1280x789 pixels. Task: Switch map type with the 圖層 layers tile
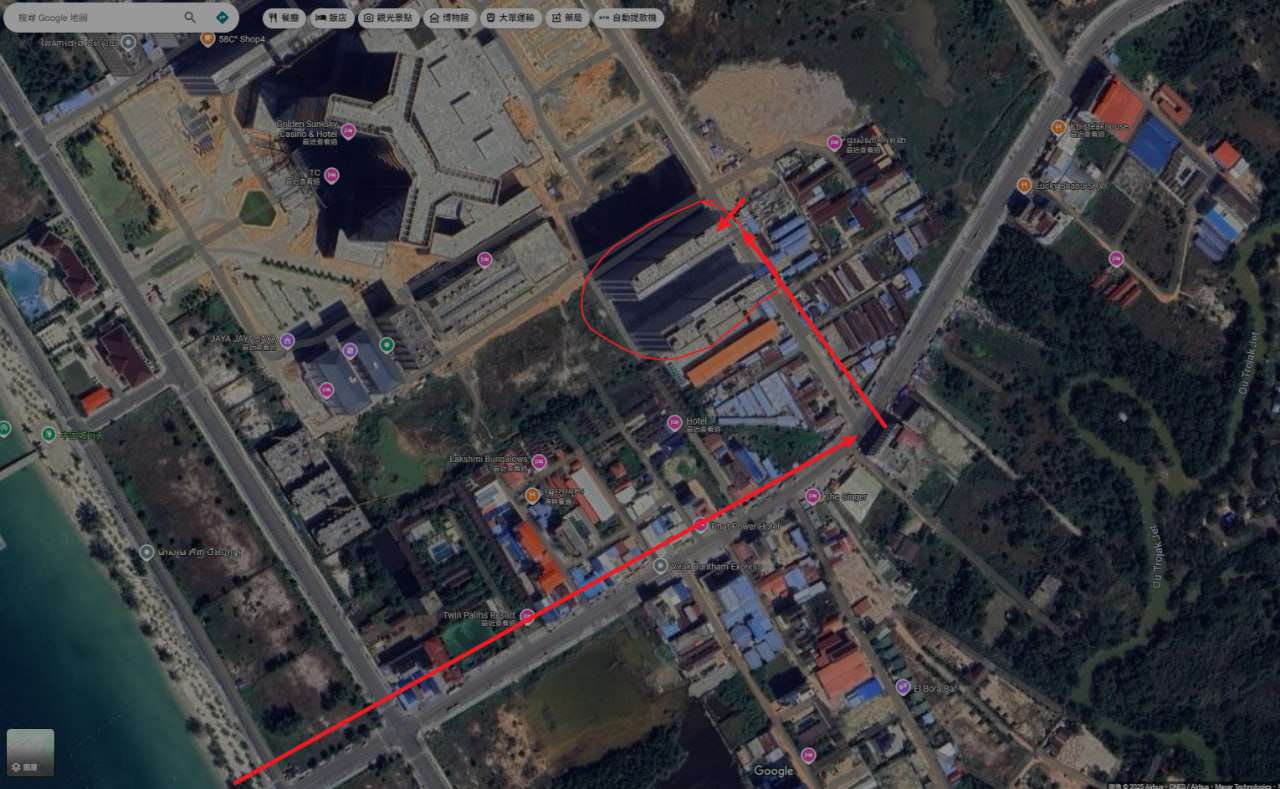pyautogui.click(x=30, y=752)
